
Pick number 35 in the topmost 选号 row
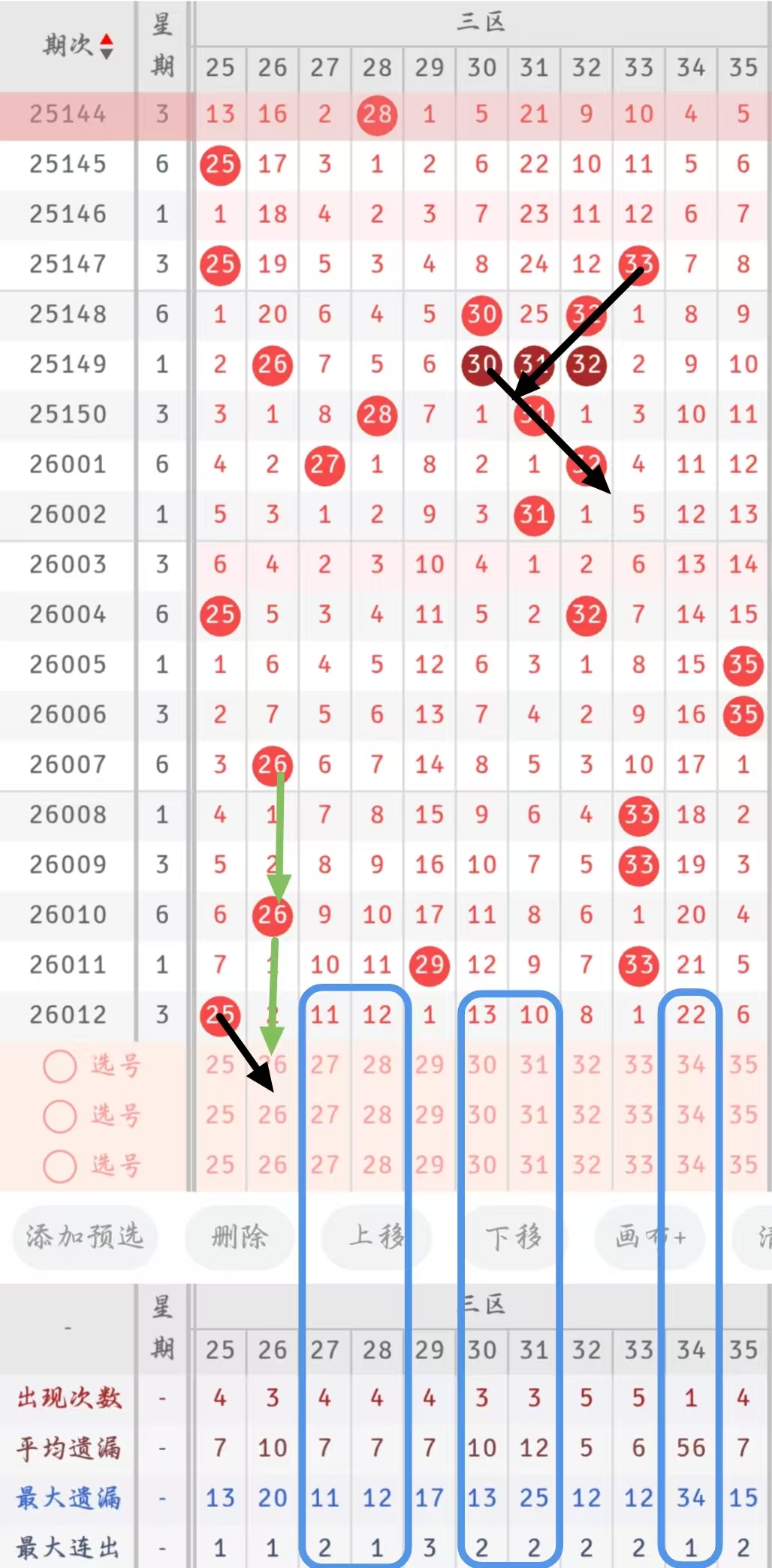[743, 1065]
